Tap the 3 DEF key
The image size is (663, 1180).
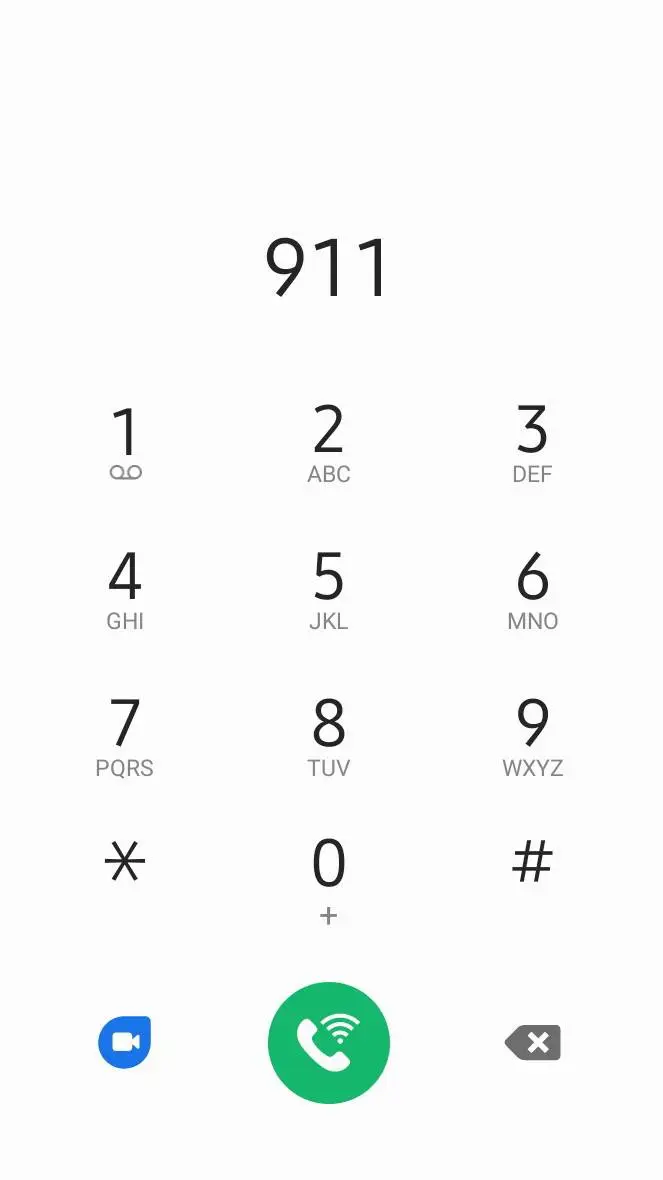coord(532,443)
